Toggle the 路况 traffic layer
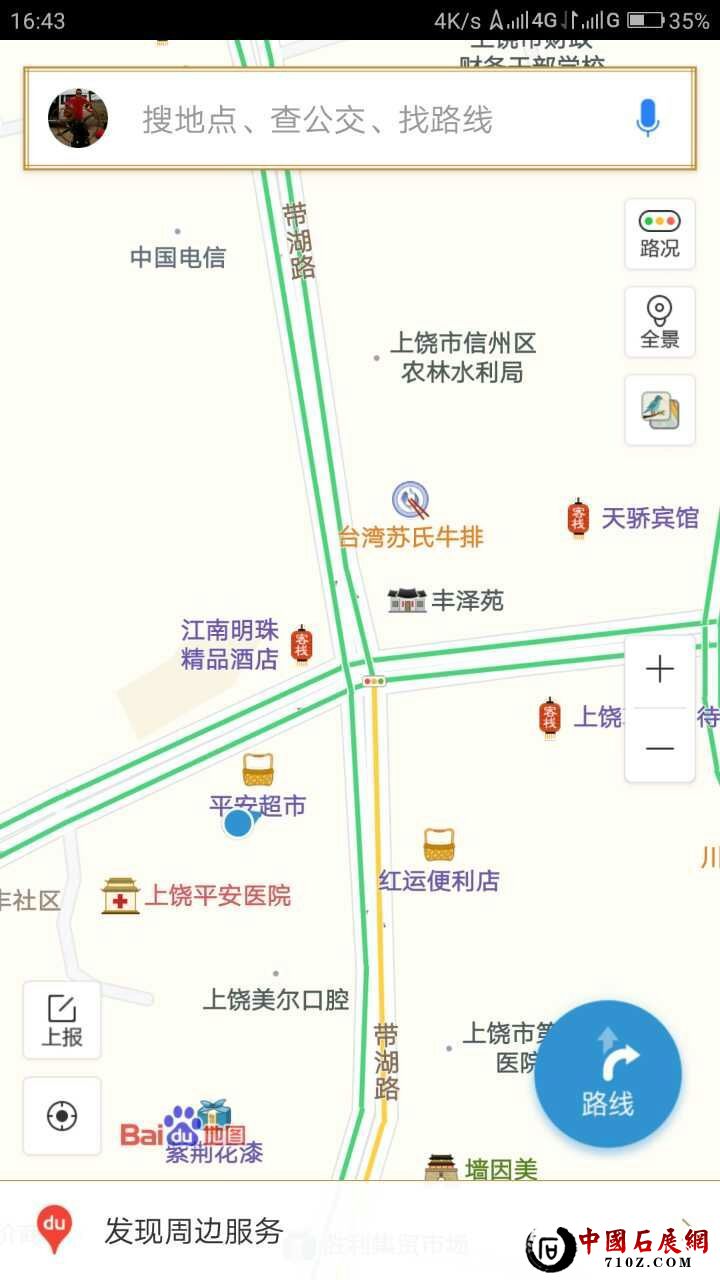The width and height of the screenshot is (720, 1280). 659,234
